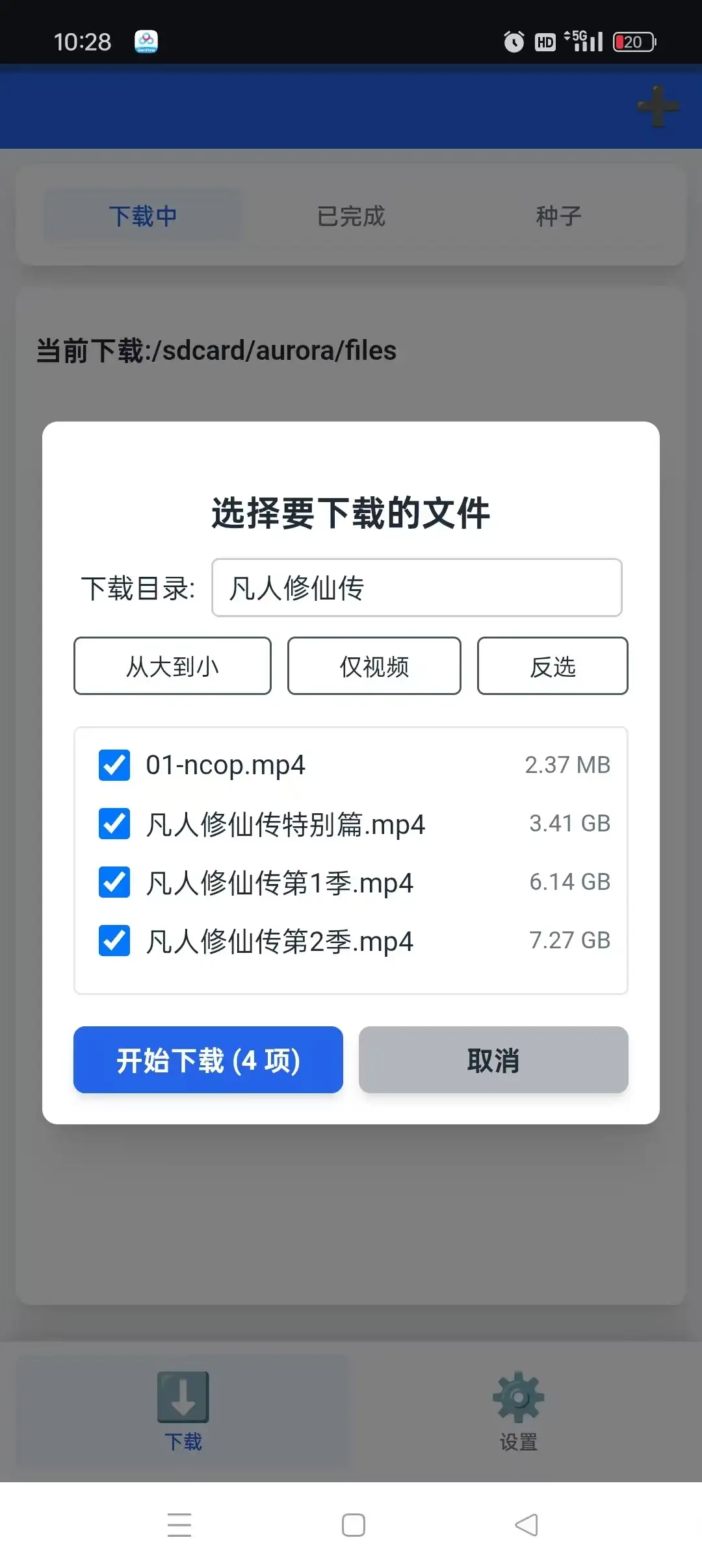Select the 下载中 tab
Viewport: 702px width, 1568px height.
[143, 216]
